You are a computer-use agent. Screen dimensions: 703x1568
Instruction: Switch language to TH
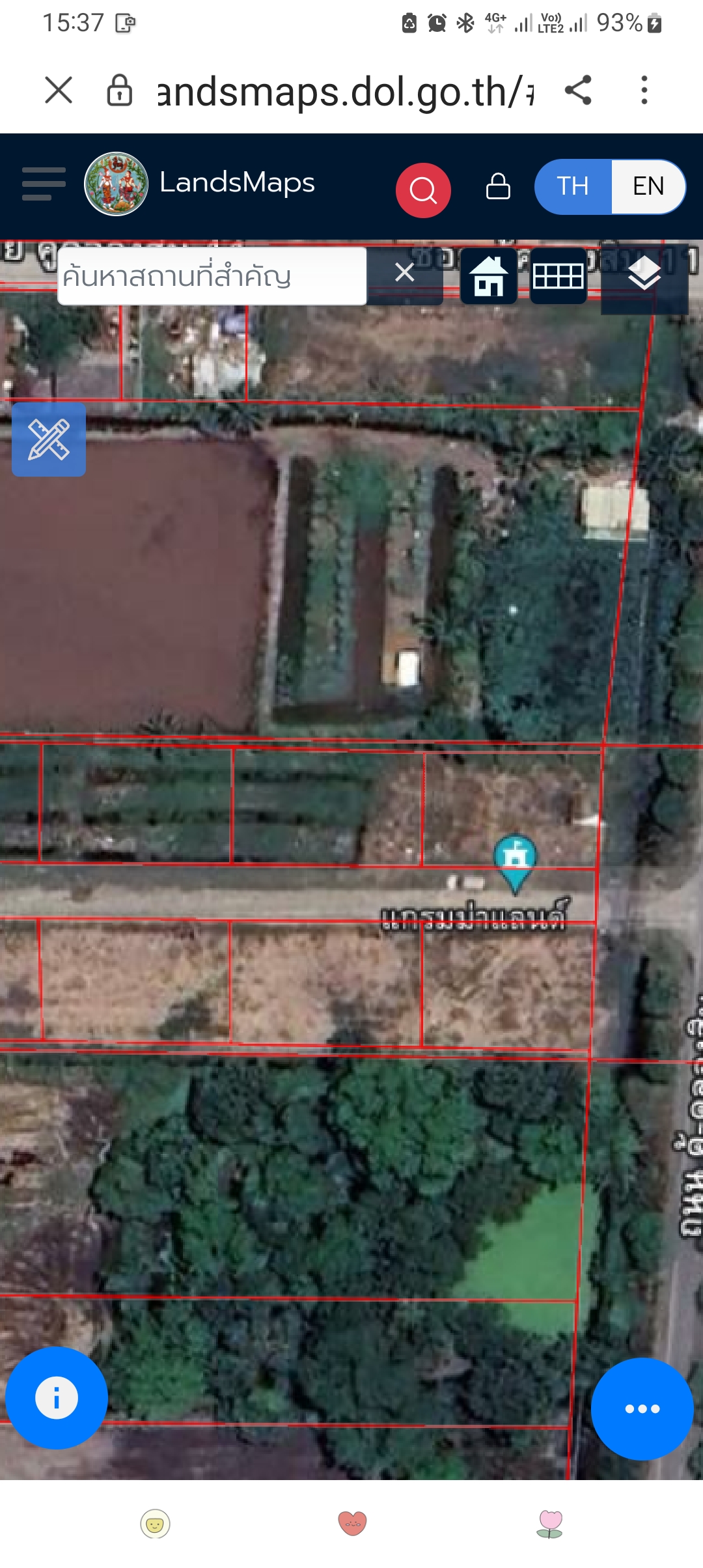click(573, 186)
